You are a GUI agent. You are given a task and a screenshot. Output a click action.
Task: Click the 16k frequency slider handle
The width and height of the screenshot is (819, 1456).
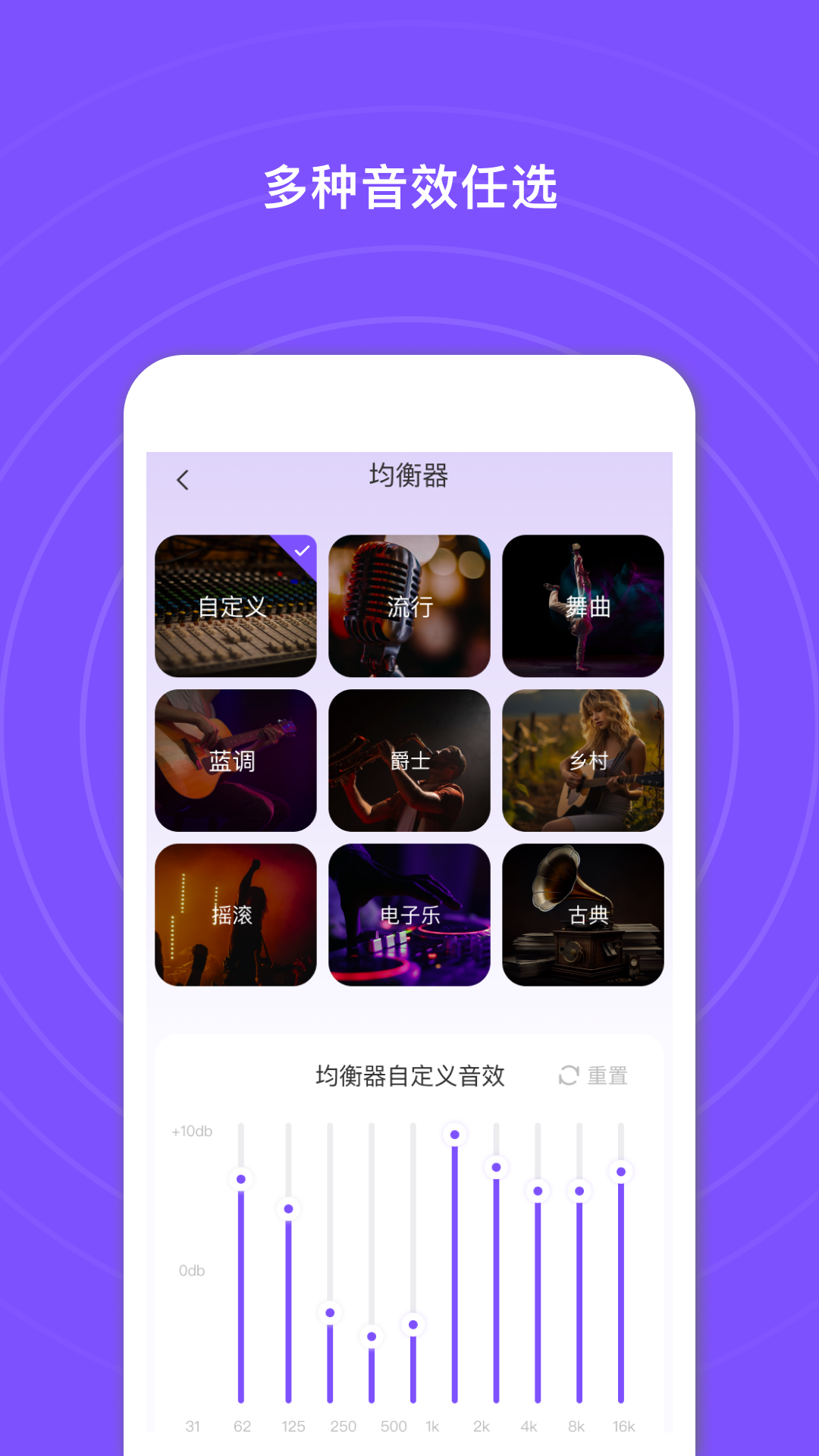point(620,1171)
